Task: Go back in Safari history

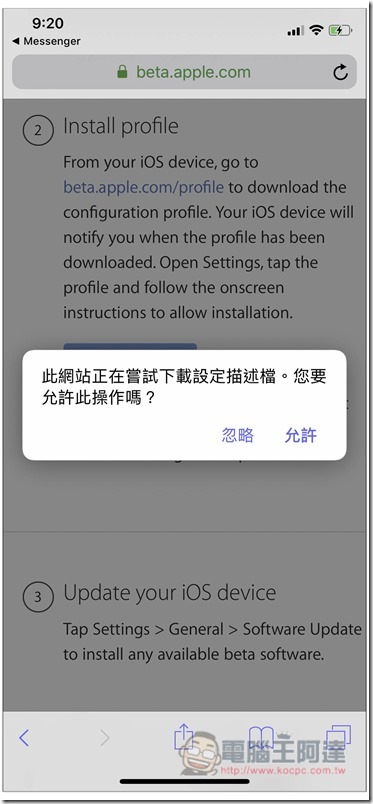Action: (x=24, y=738)
